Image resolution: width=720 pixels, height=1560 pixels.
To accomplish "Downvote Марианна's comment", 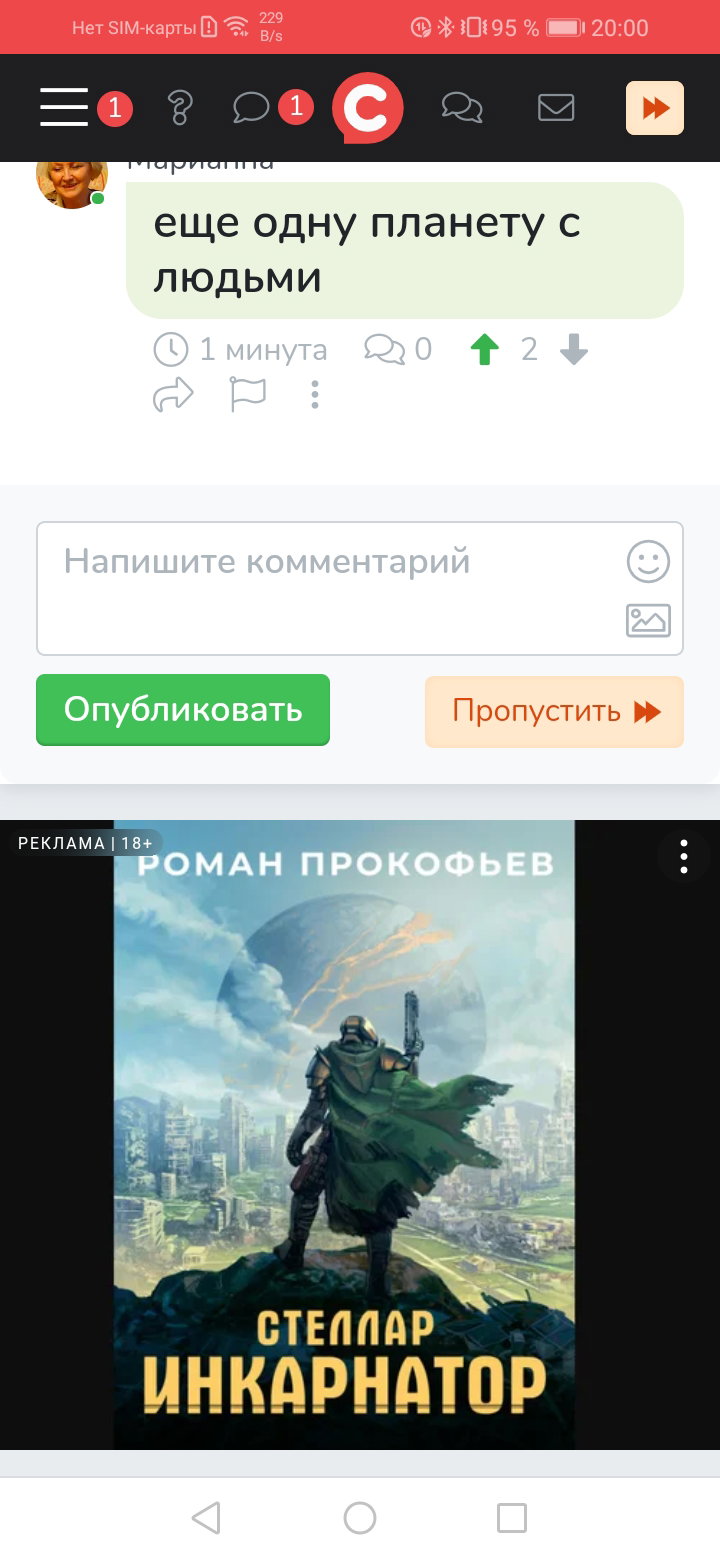I will (574, 350).
